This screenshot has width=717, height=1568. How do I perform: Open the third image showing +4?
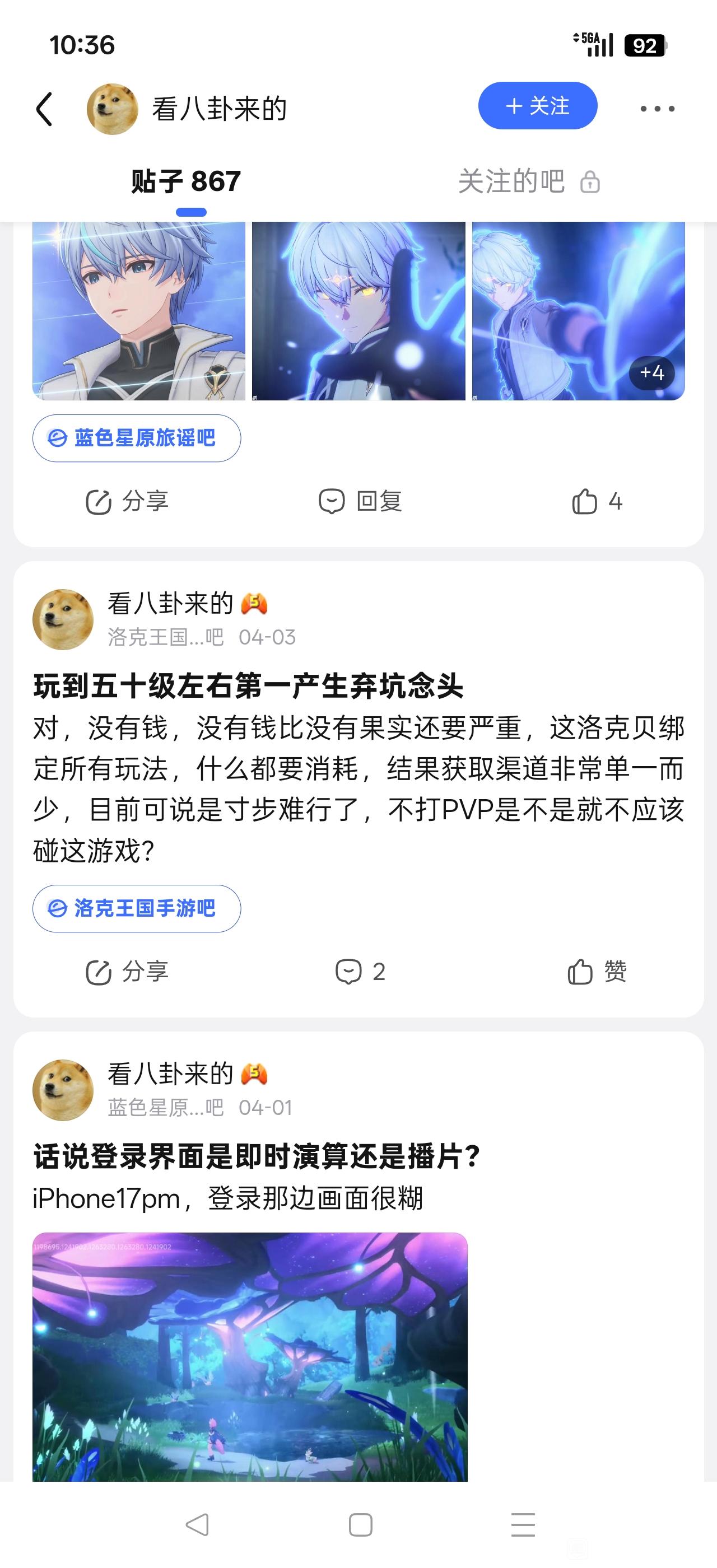pos(578,310)
